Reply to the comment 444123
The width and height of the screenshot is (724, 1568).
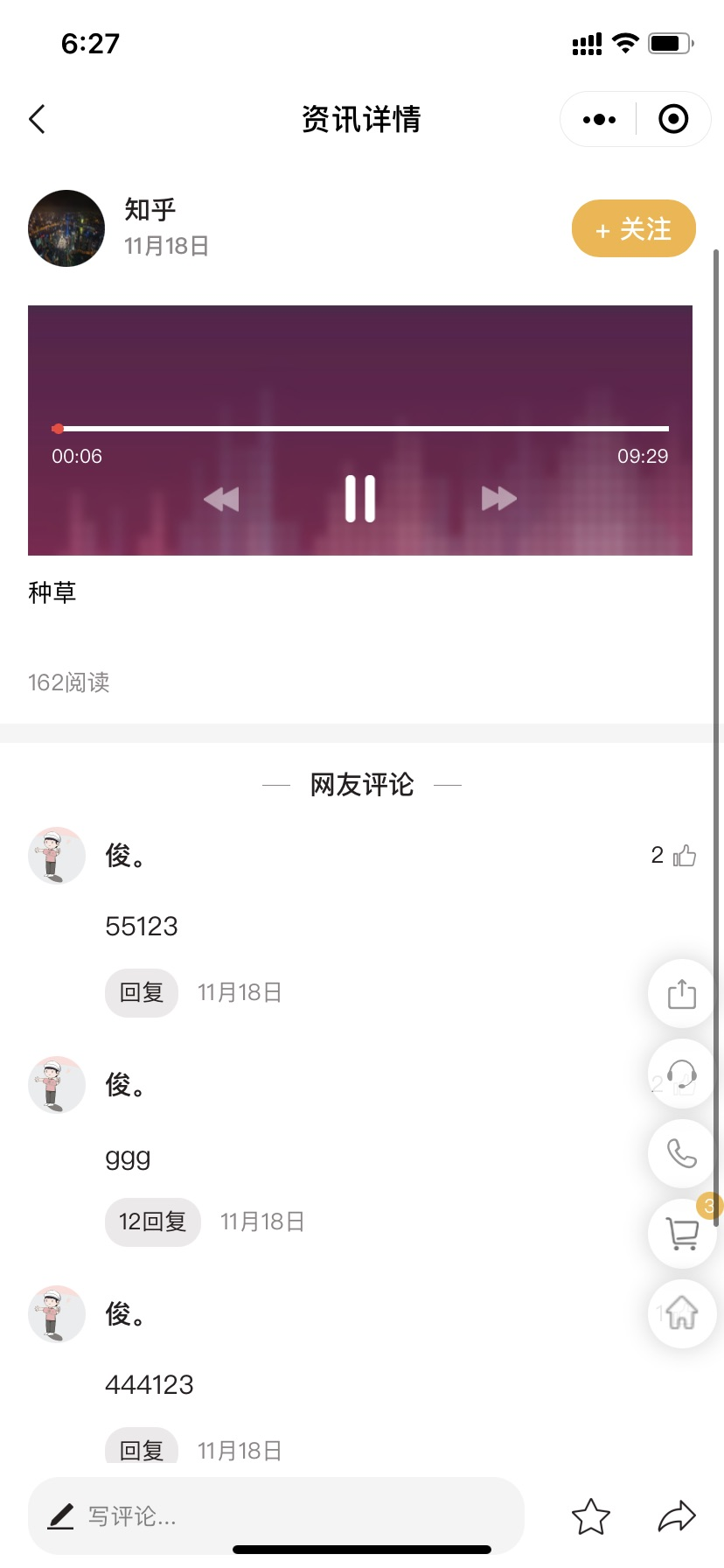click(x=142, y=1449)
